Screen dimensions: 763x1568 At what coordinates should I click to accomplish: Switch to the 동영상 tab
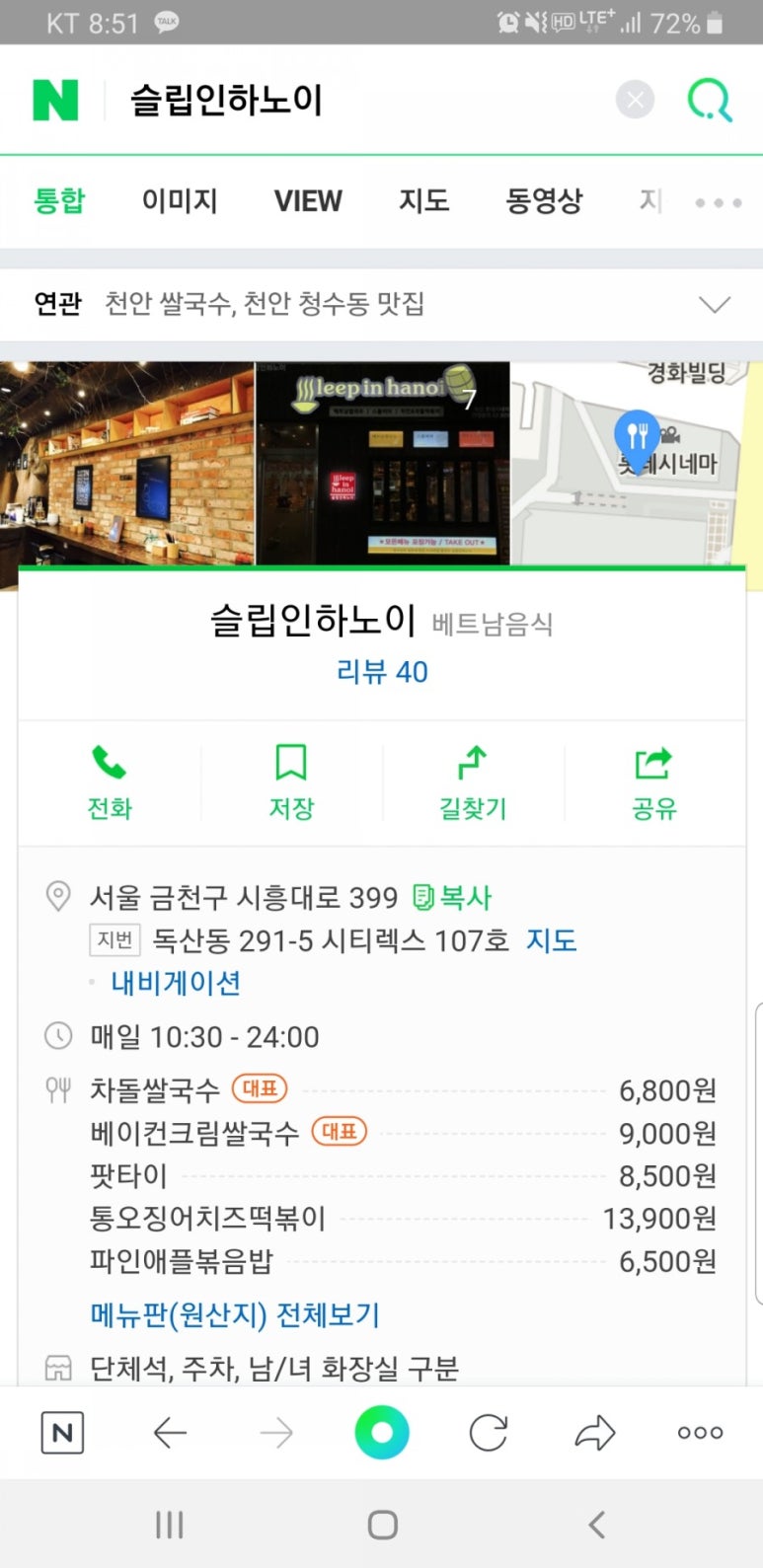click(x=544, y=201)
